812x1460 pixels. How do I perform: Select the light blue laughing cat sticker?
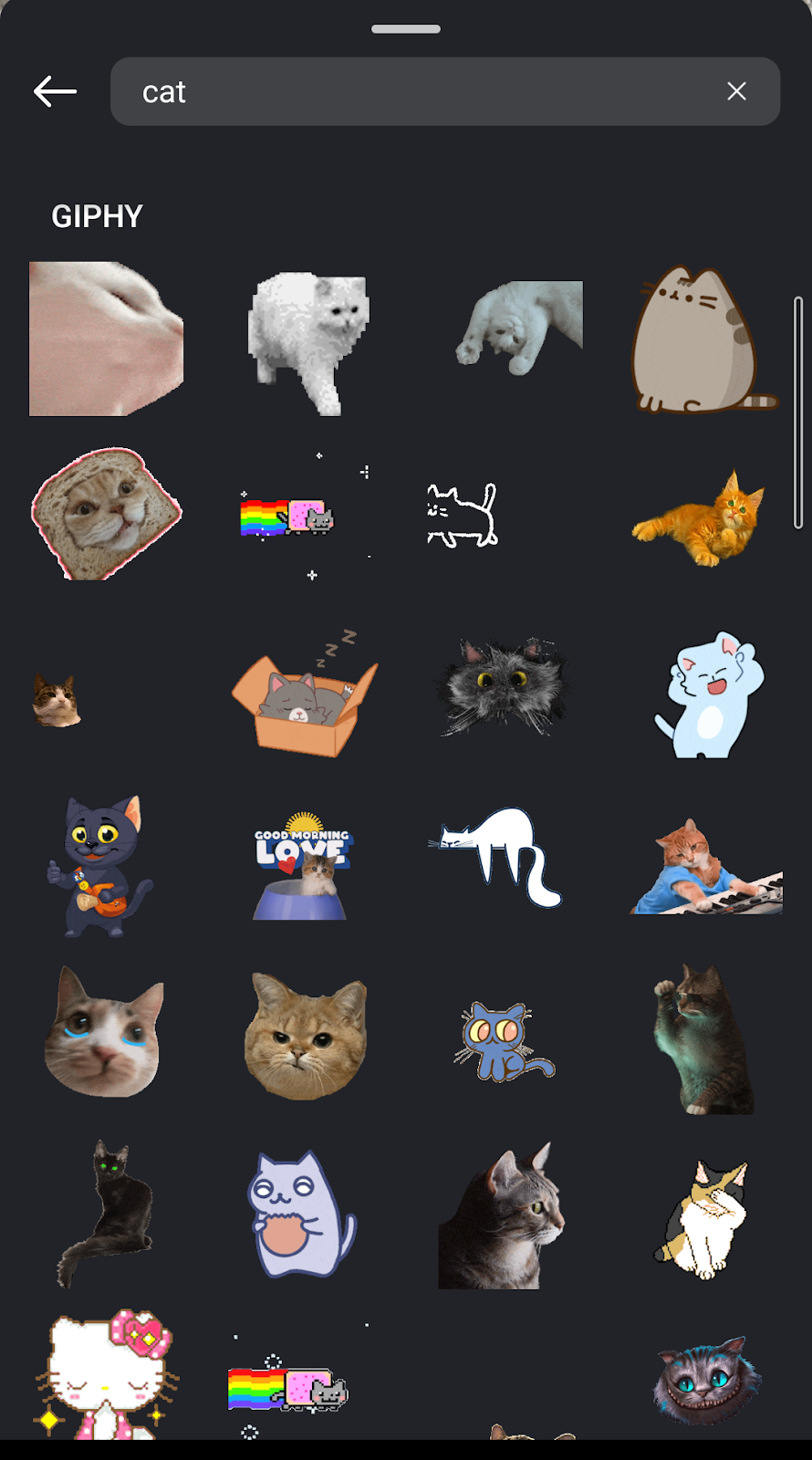coord(710,695)
